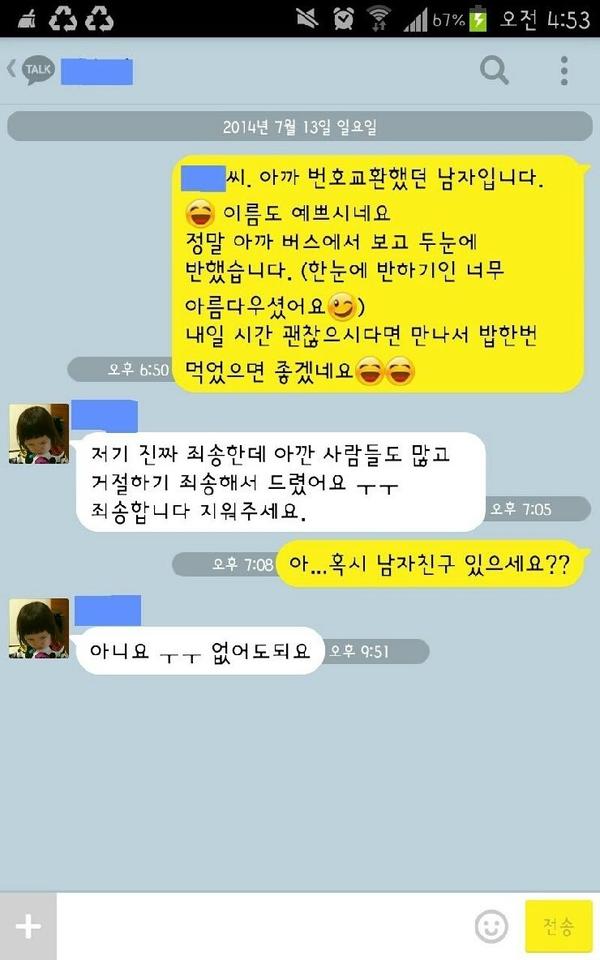Search within this conversation
The height and width of the screenshot is (960, 600).
494,70
